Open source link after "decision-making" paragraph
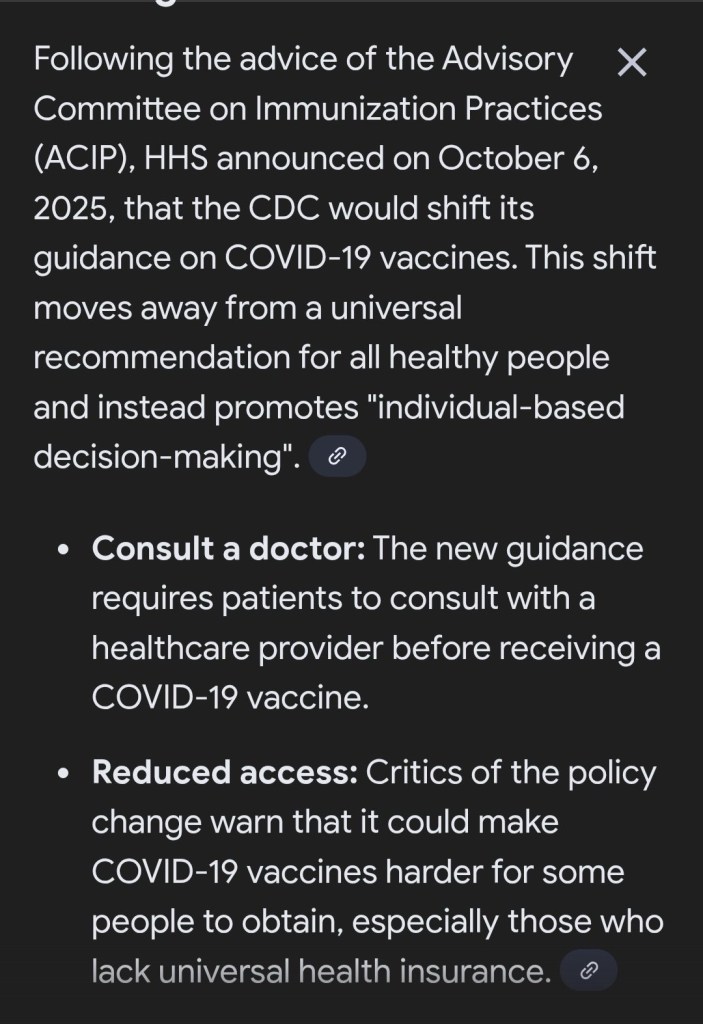703x1024 pixels. pyautogui.click(x=337, y=457)
